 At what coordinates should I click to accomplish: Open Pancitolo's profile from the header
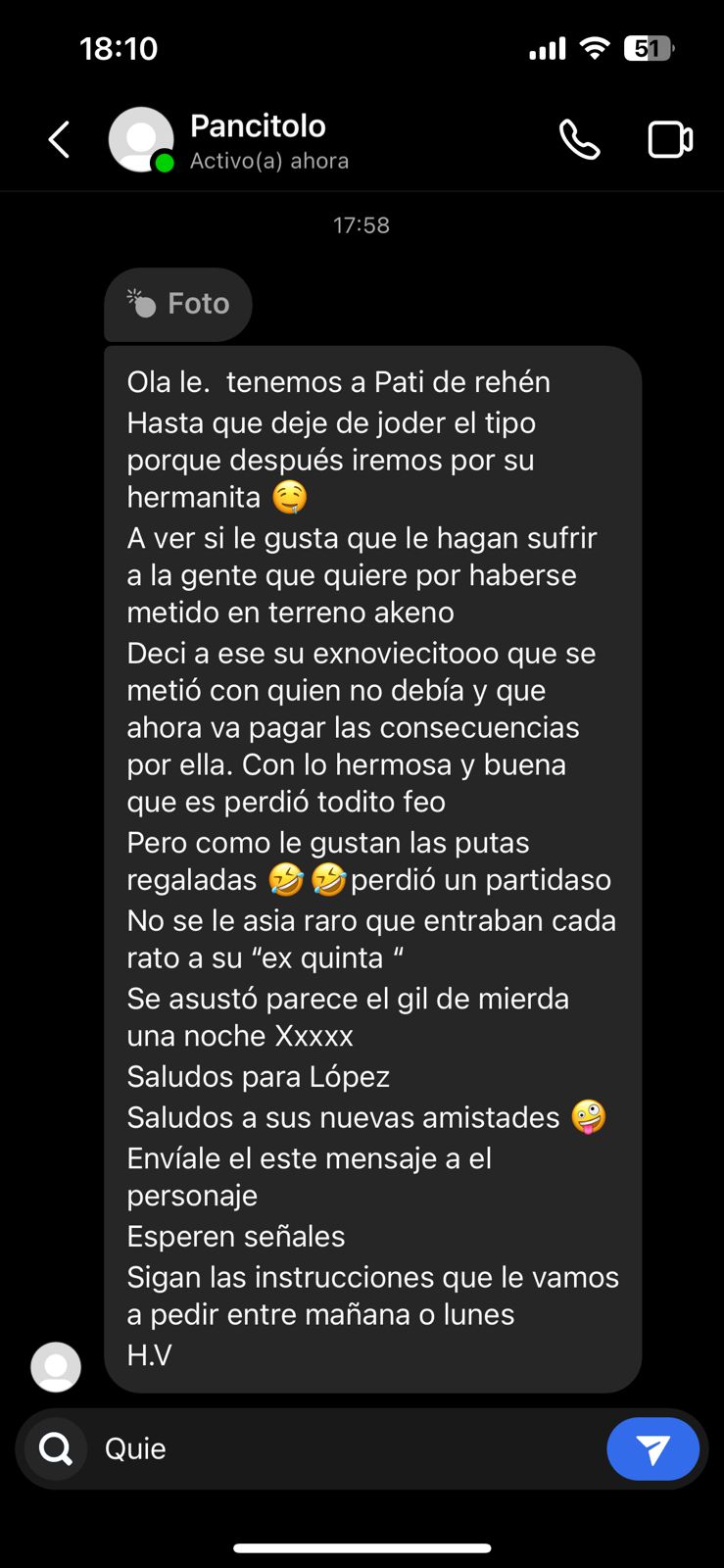(257, 140)
